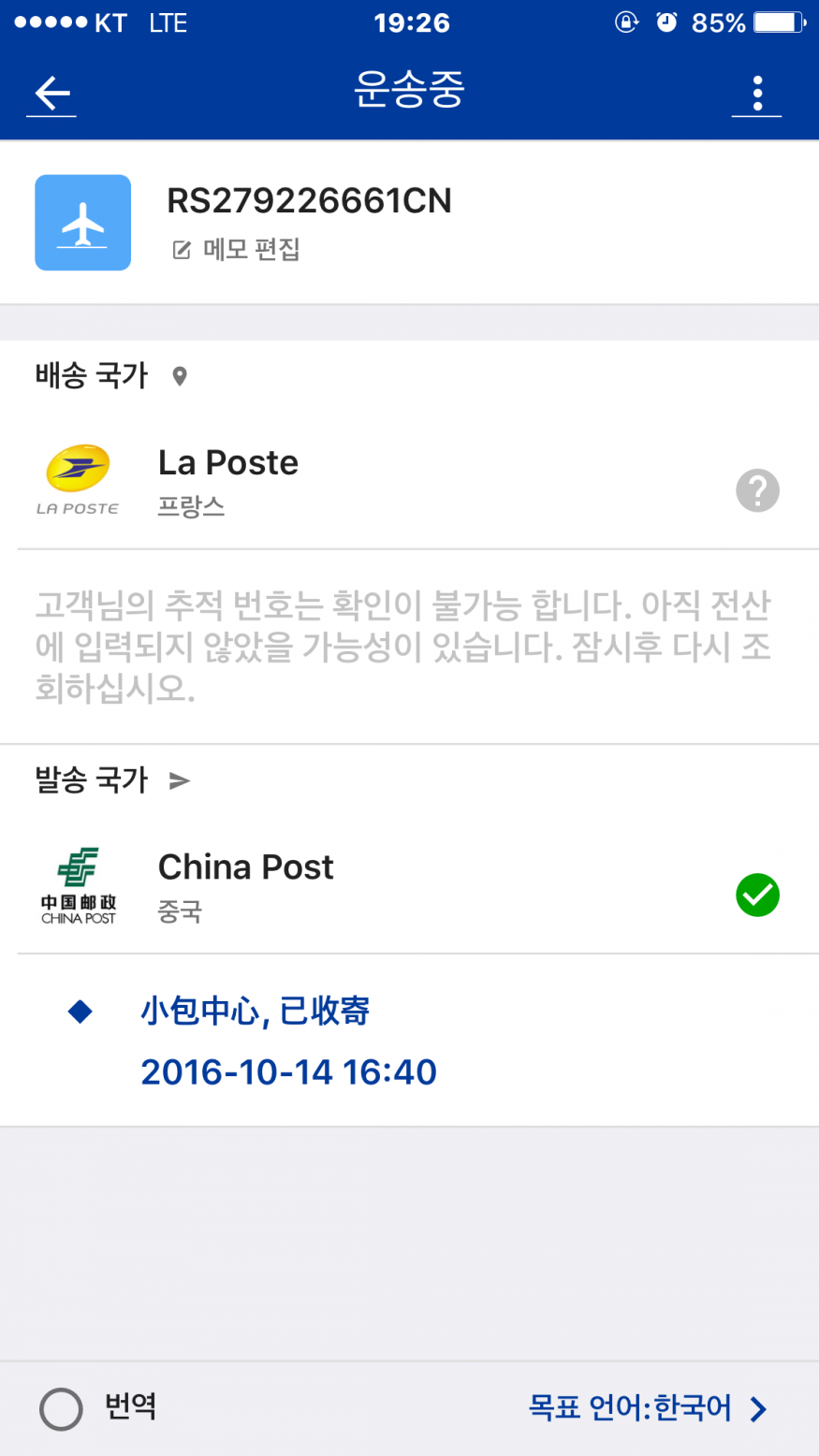Open the three-dot overflow menu

[757, 94]
